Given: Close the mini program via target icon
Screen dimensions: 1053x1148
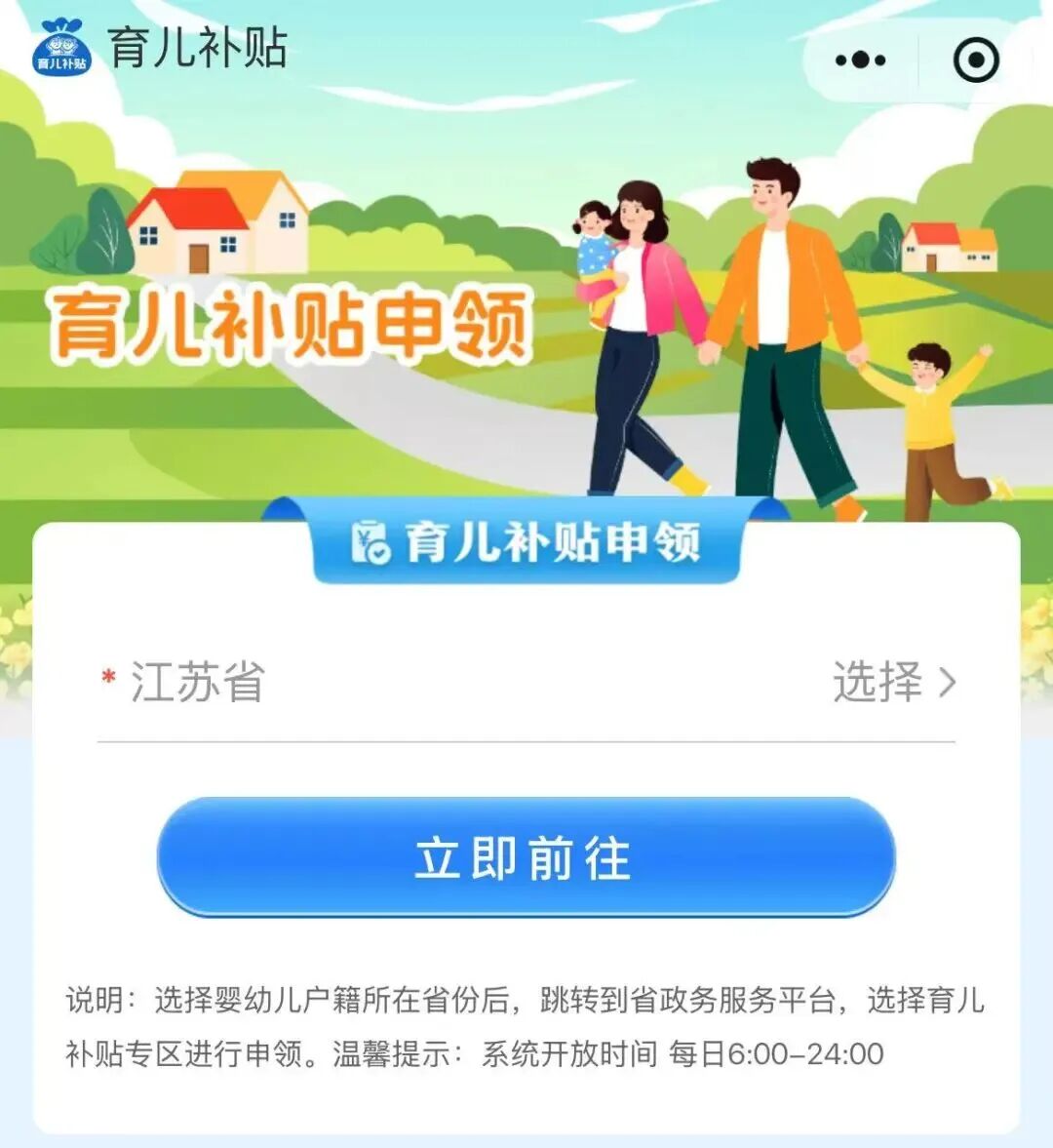Looking at the screenshot, I should [975, 60].
